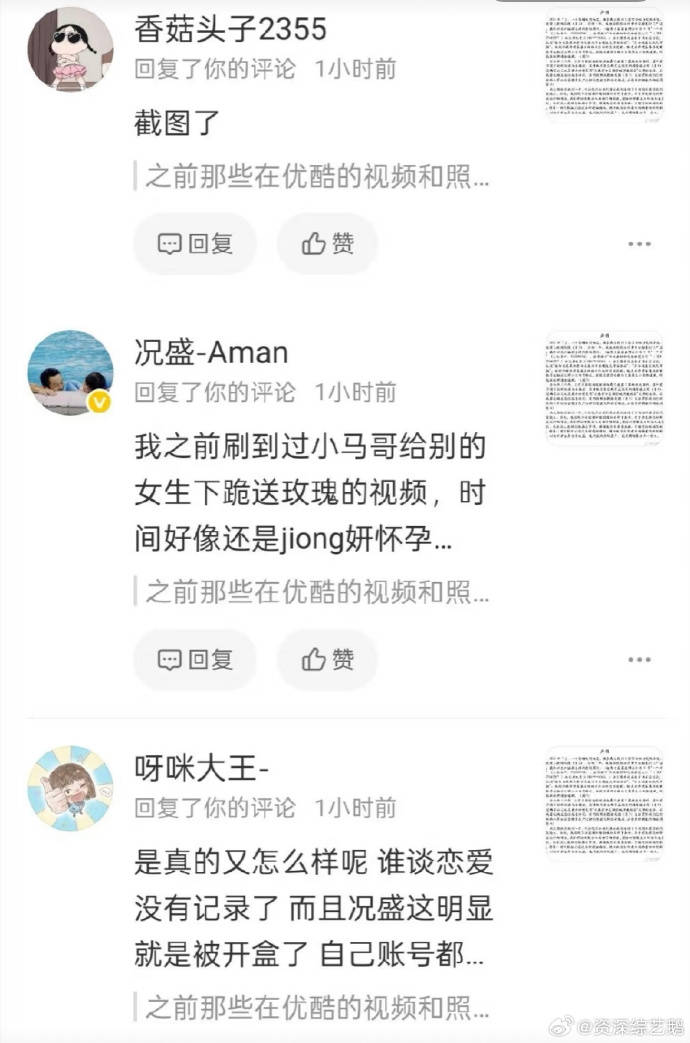690x1043 pixels.
Task: Open the quoted comment under 香菇头子2355's reply
Action: tap(317, 176)
